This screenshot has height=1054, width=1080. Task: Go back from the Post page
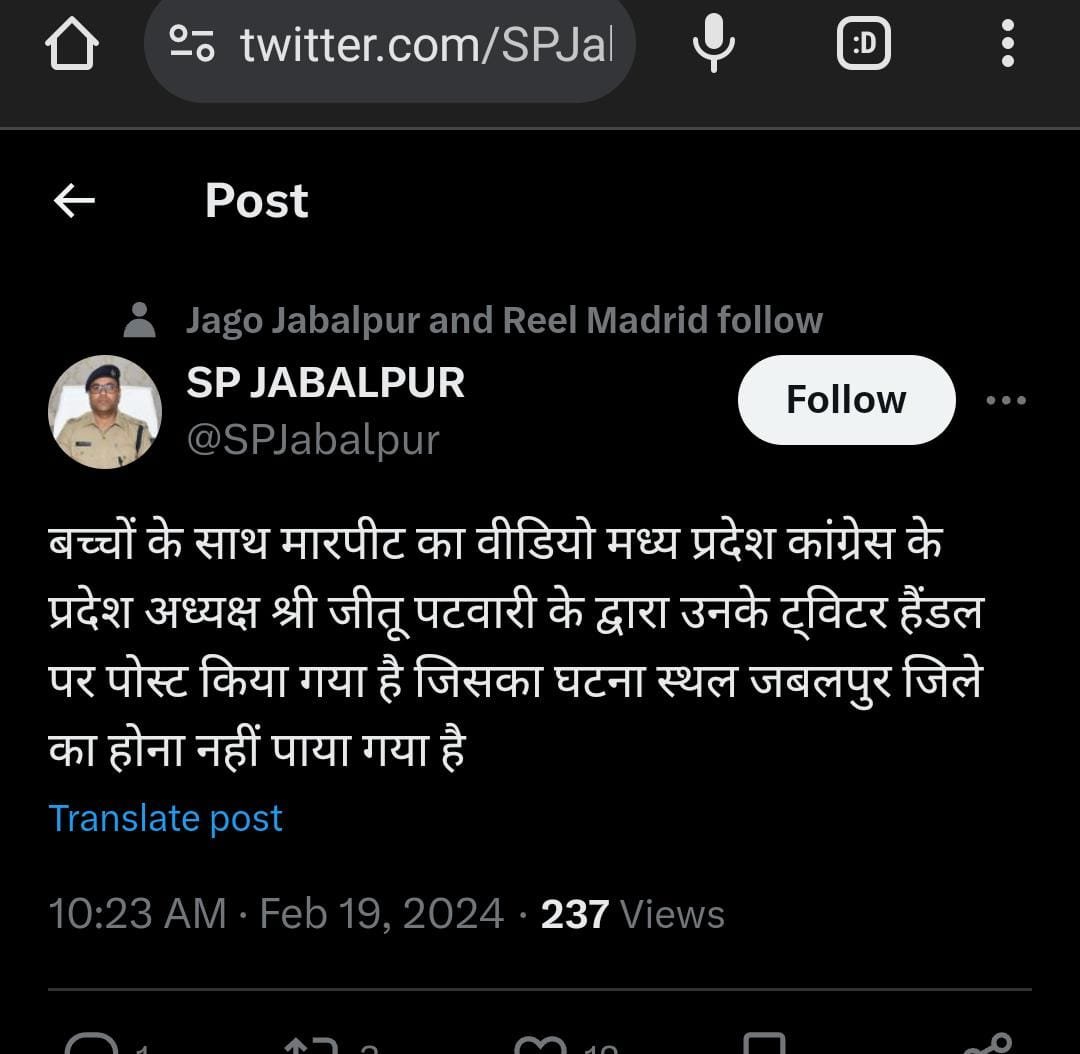point(74,201)
